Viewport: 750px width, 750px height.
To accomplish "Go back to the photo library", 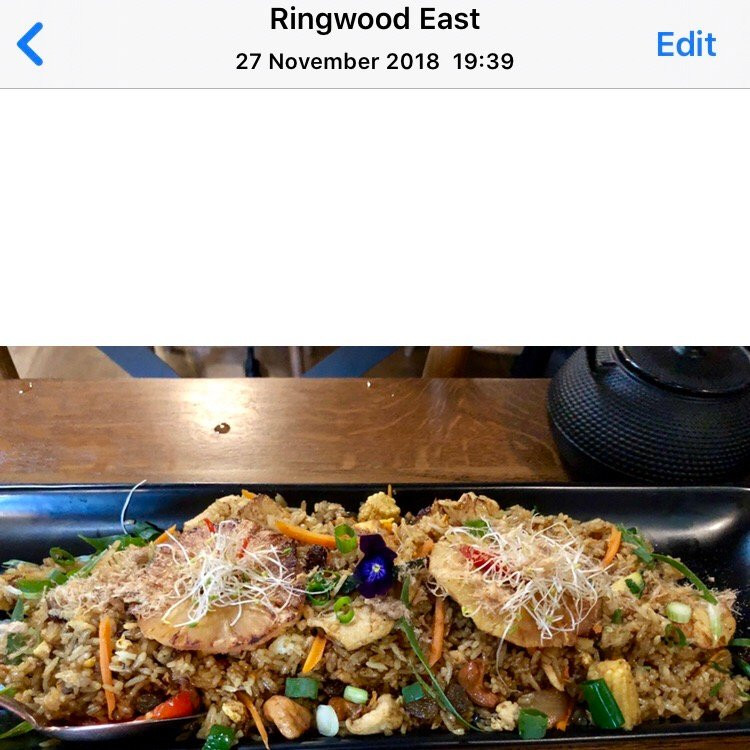I will 31,45.
